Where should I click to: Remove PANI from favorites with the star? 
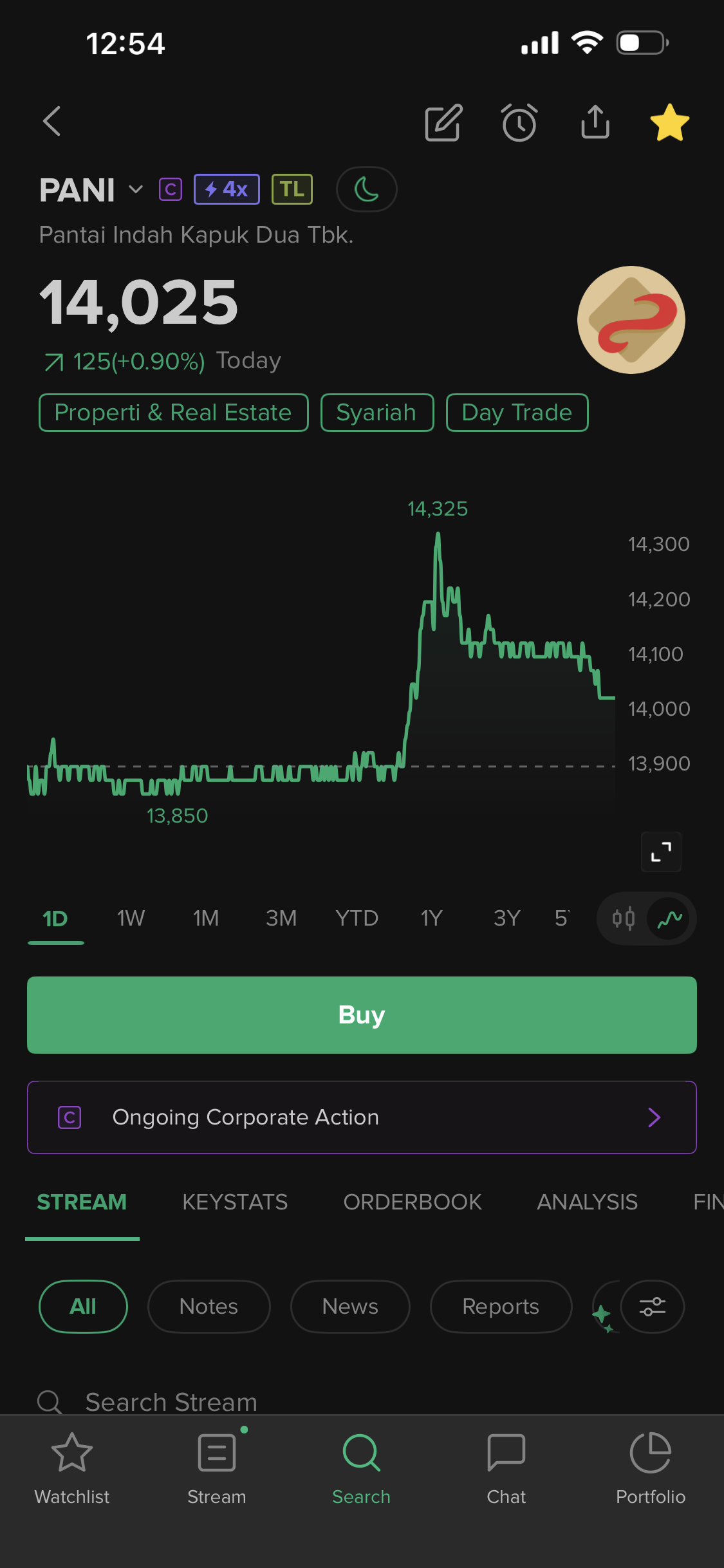[x=670, y=122]
